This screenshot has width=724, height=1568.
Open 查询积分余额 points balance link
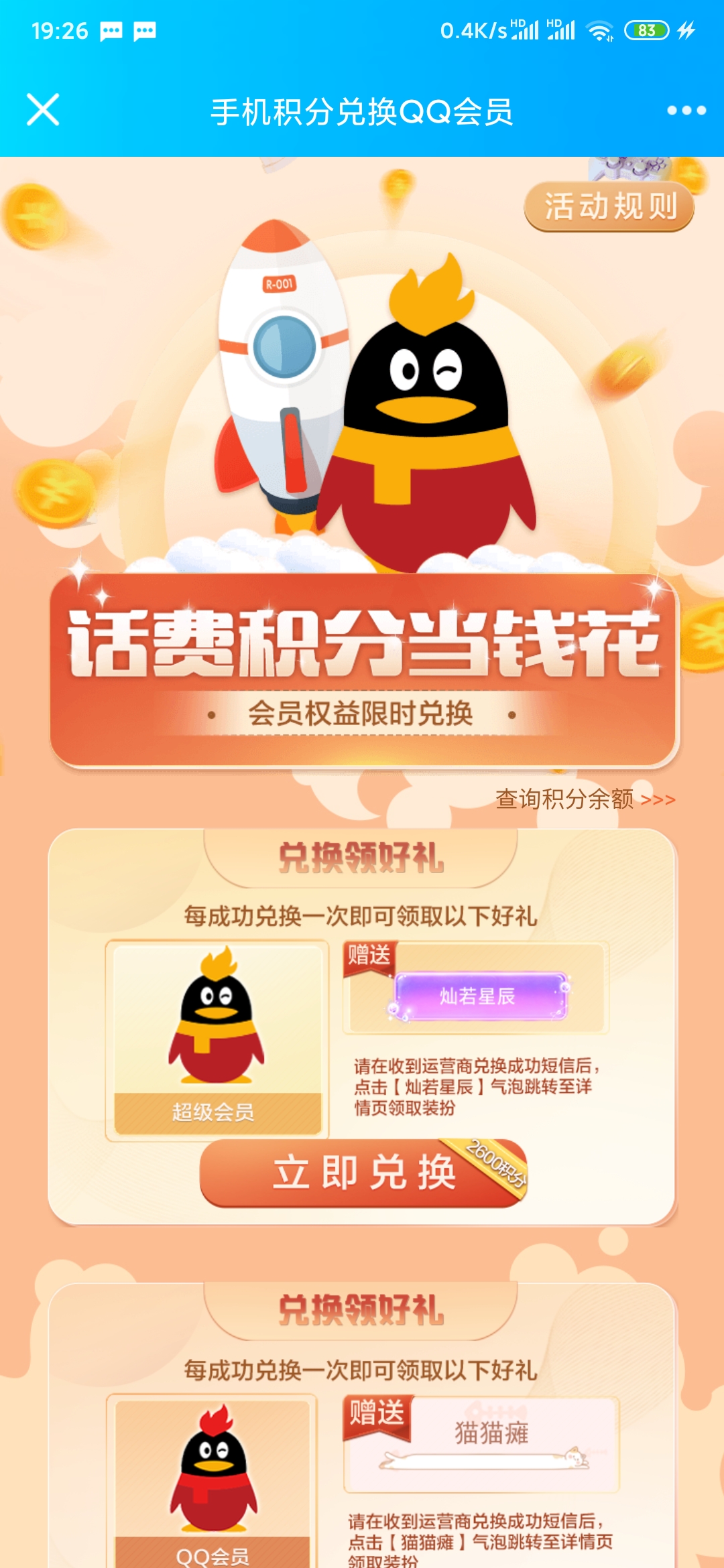coord(585,799)
